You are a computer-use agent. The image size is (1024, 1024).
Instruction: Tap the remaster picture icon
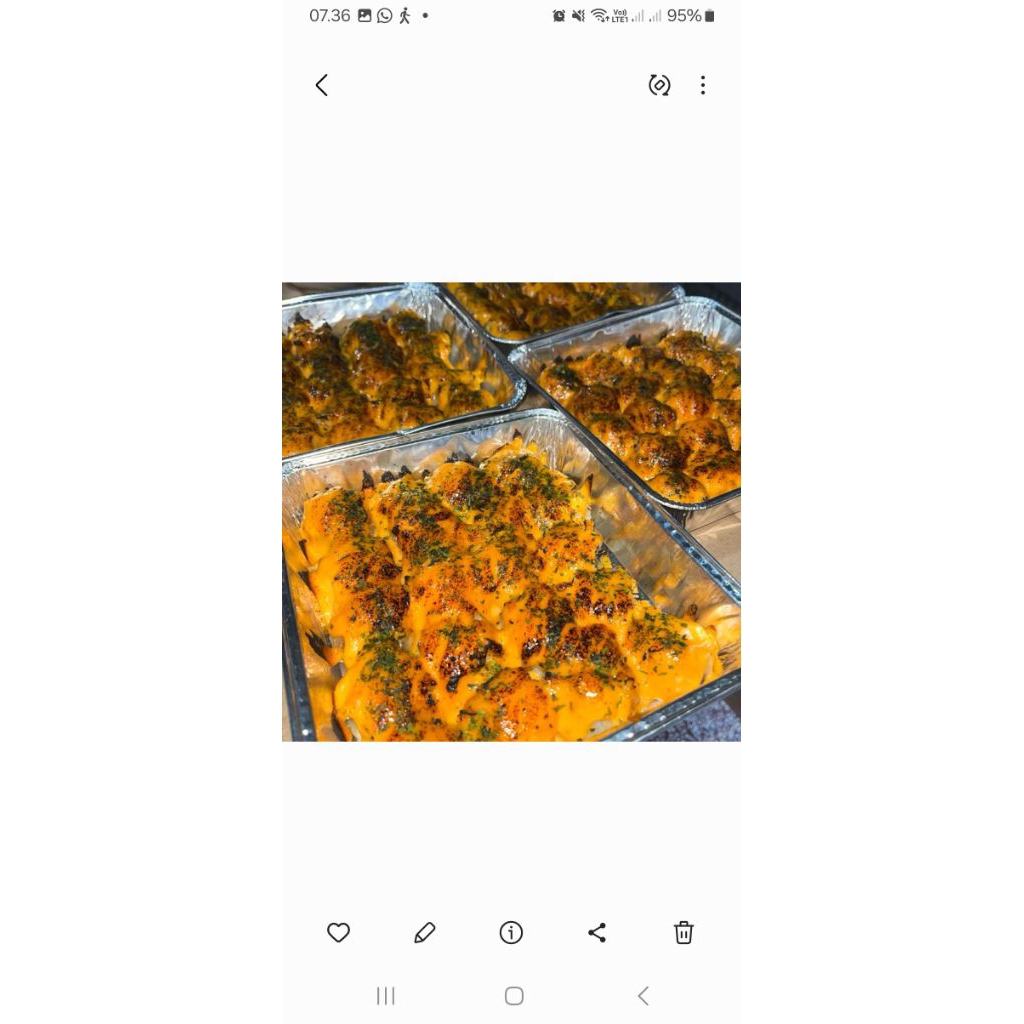pos(659,85)
